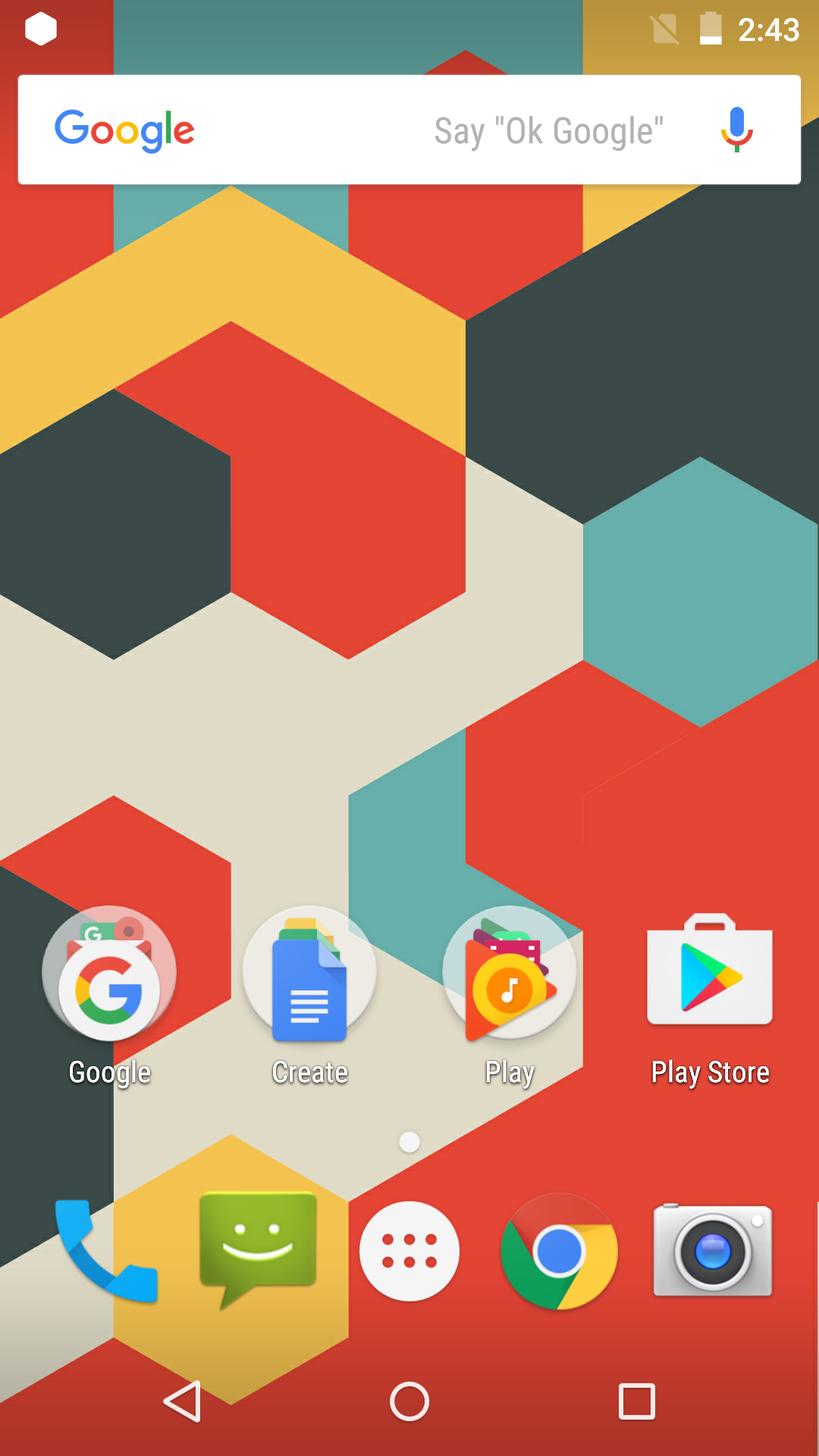
Task: Open the Play folder
Action: pyautogui.click(x=510, y=974)
